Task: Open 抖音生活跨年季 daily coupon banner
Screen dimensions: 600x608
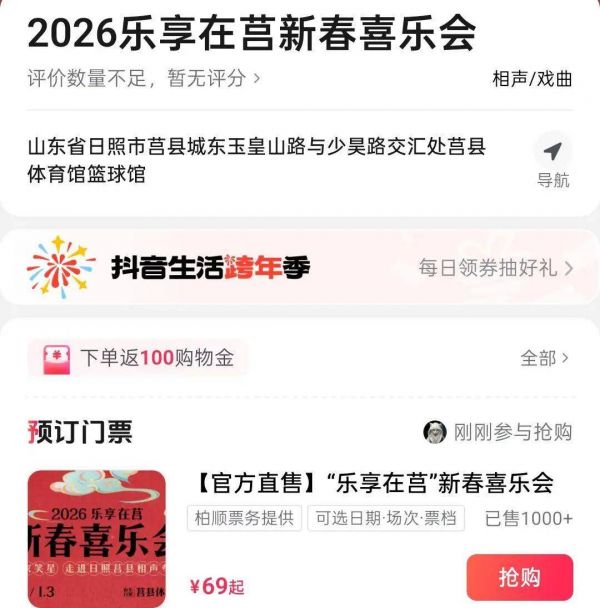Action: point(497,268)
